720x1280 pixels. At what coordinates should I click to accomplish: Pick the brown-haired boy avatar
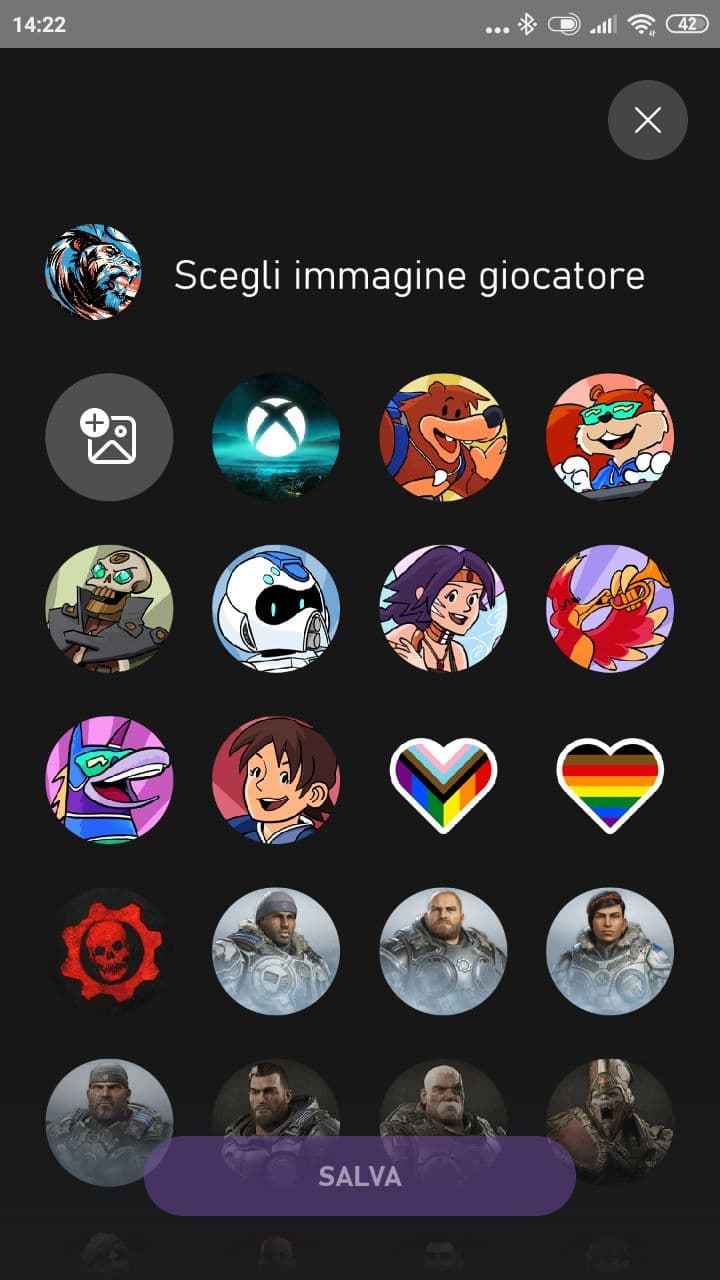(276, 780)
